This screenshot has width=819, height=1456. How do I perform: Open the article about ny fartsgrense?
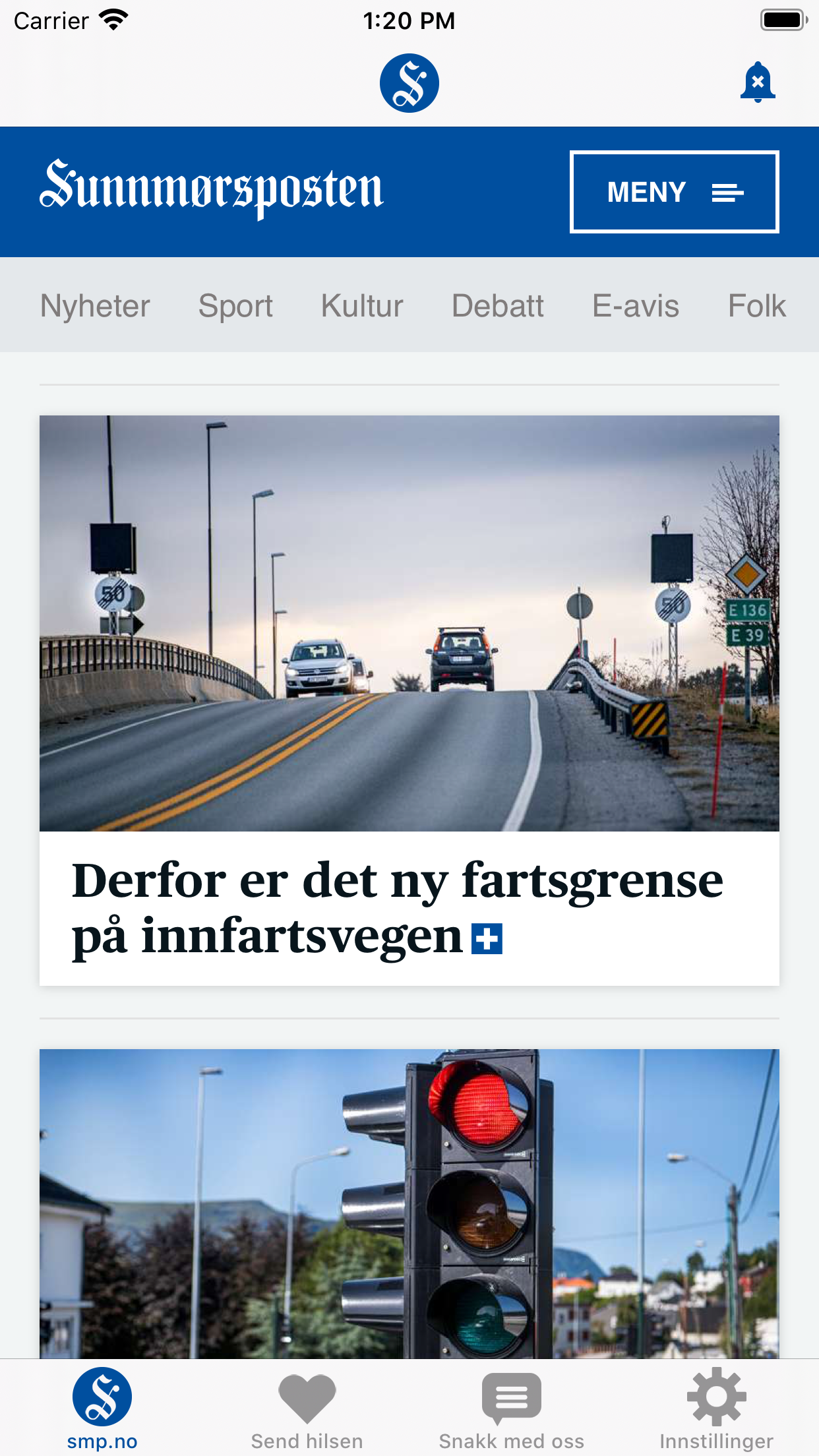click(409, 700)
